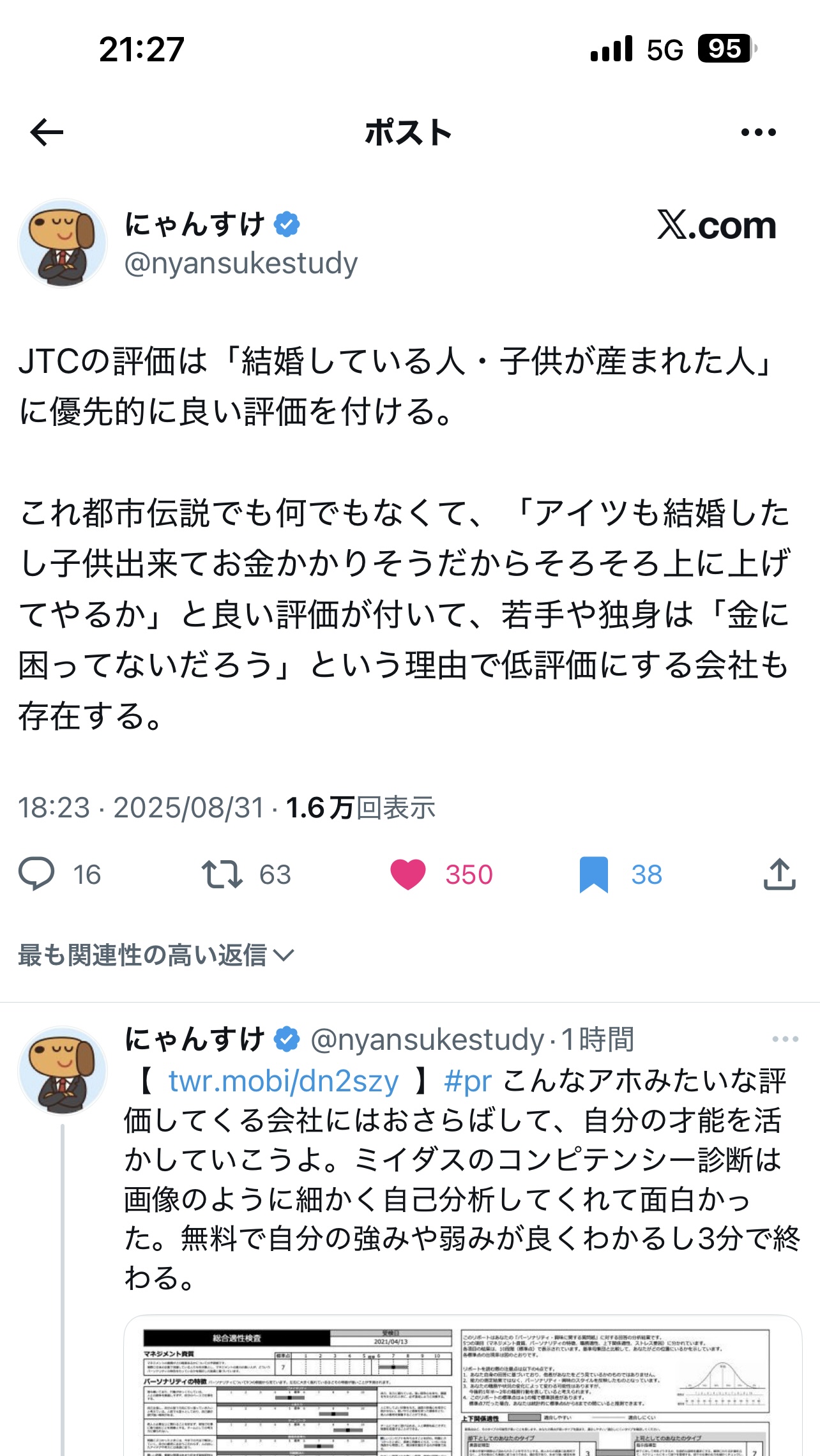Open the post's overflow menu in header
The height and width of the screenshot is (1456, 820).
coord(758,133)
